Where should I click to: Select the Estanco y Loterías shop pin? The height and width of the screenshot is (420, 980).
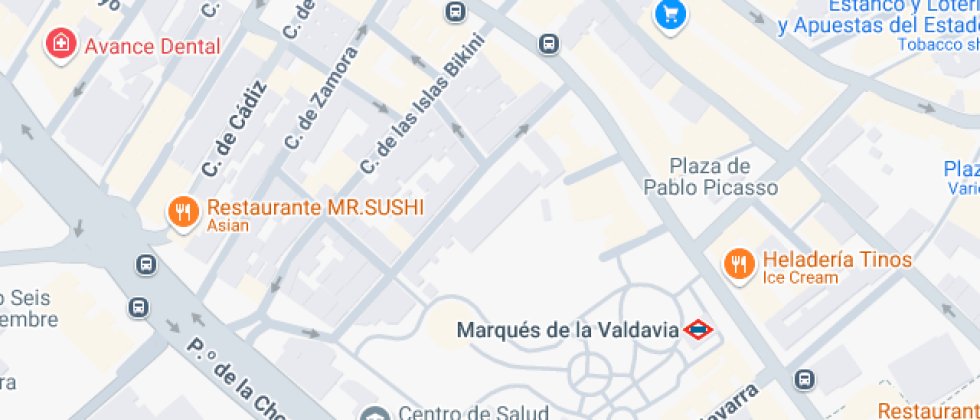pyautogui.click(x=669, y=15)
